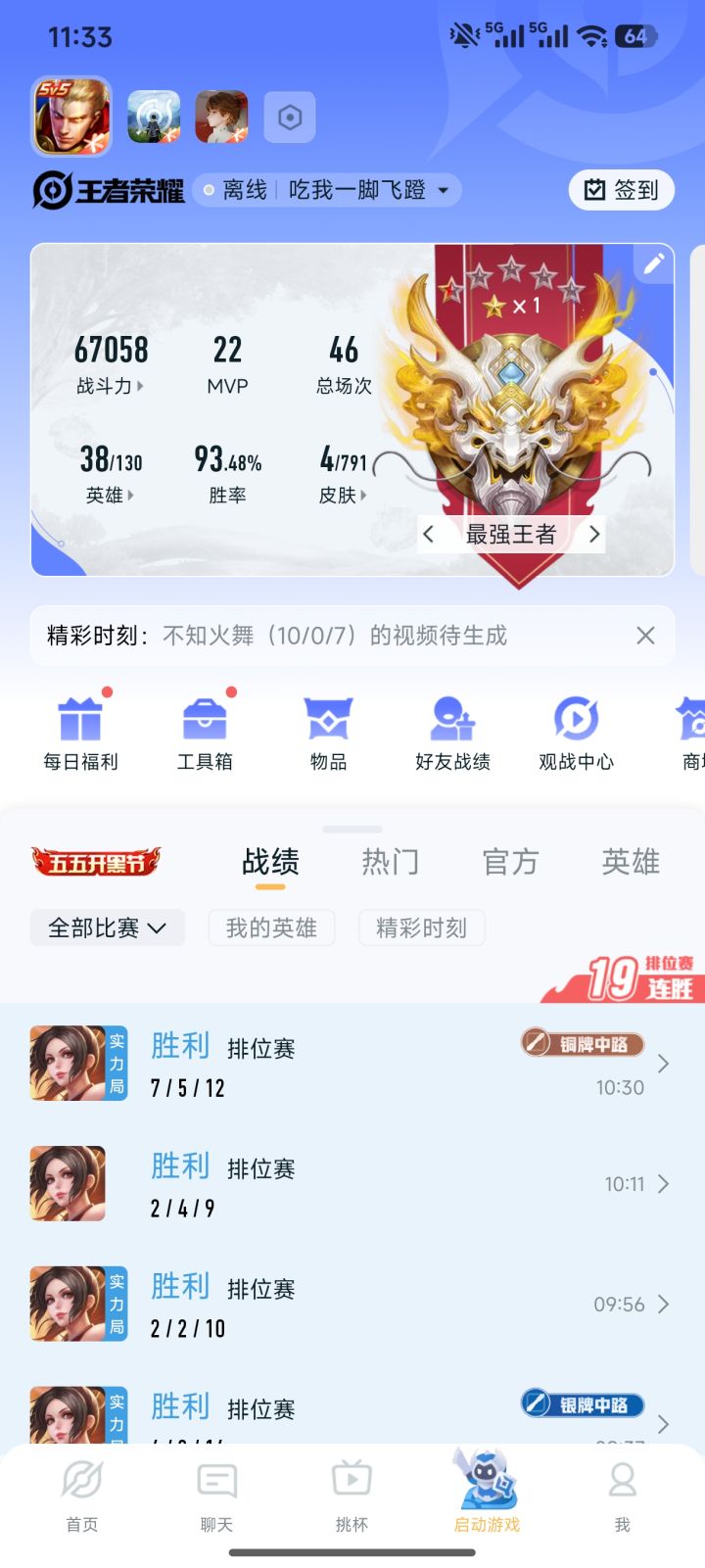Open the 全部比赛 match filter dropdown
The image size is (705, 1568).
106,927
